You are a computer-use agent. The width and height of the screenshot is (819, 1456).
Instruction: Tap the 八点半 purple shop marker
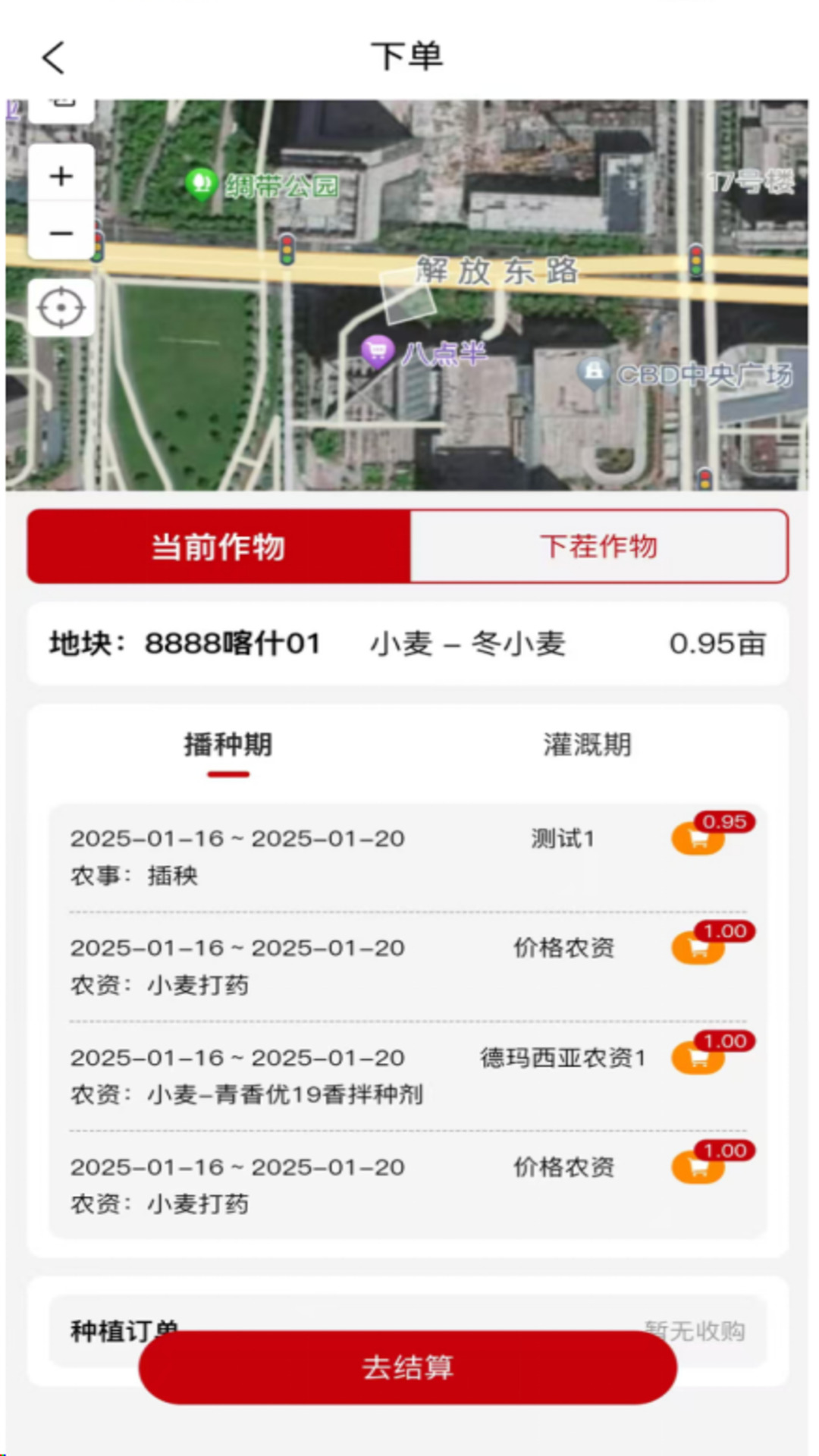tap(377, 350)
